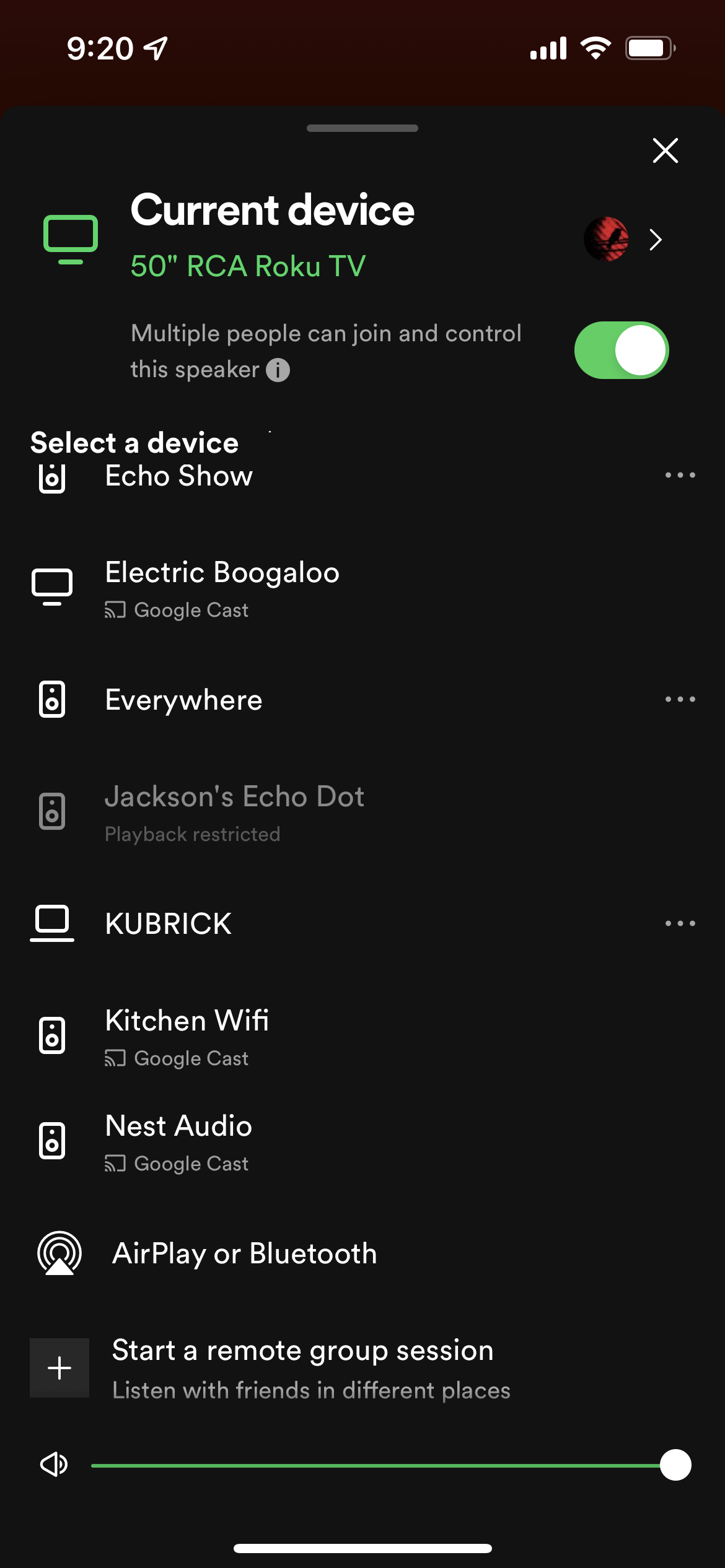Cast to Electric Boogaloo
This screenshot has height=1568, width=725.
tap(222, 585)
